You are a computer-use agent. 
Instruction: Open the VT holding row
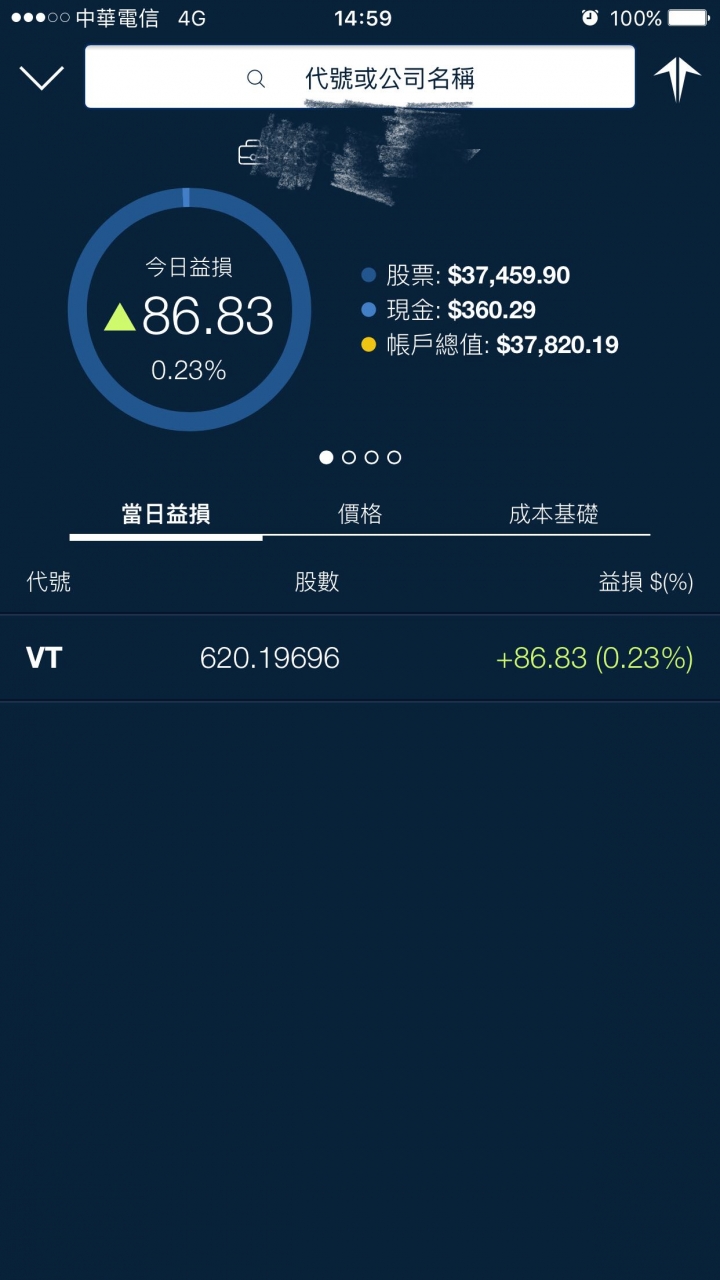point(360,658)
